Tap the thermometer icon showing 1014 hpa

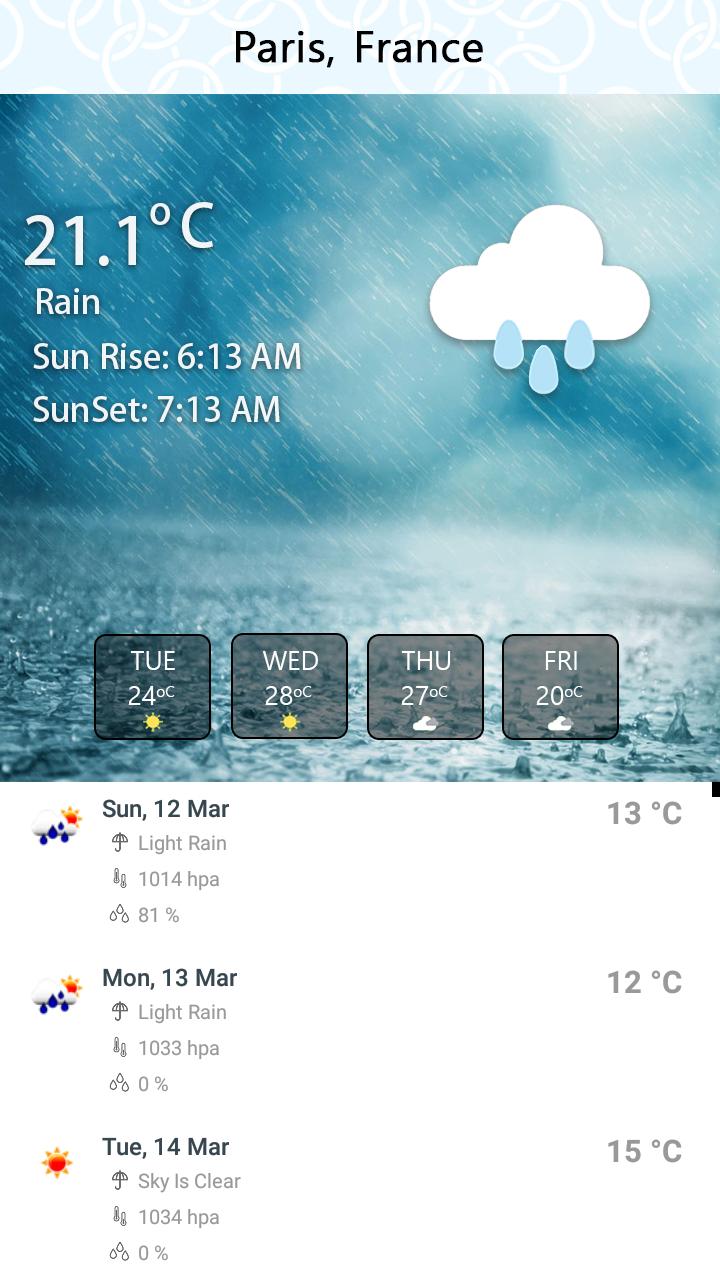pos(119,878)
